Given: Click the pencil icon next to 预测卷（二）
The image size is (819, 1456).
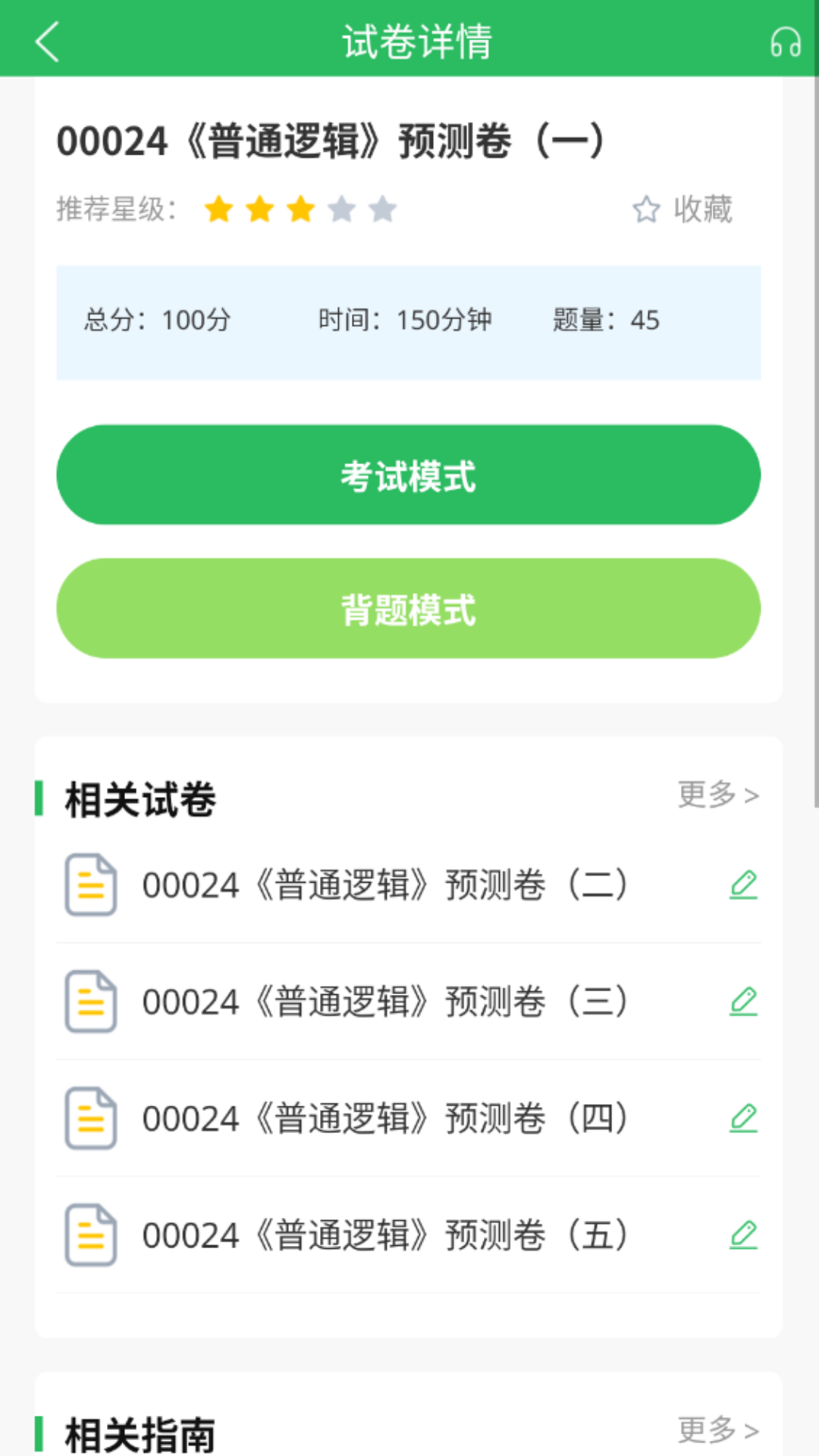Looking at the screenshot, I should (744, 883).
